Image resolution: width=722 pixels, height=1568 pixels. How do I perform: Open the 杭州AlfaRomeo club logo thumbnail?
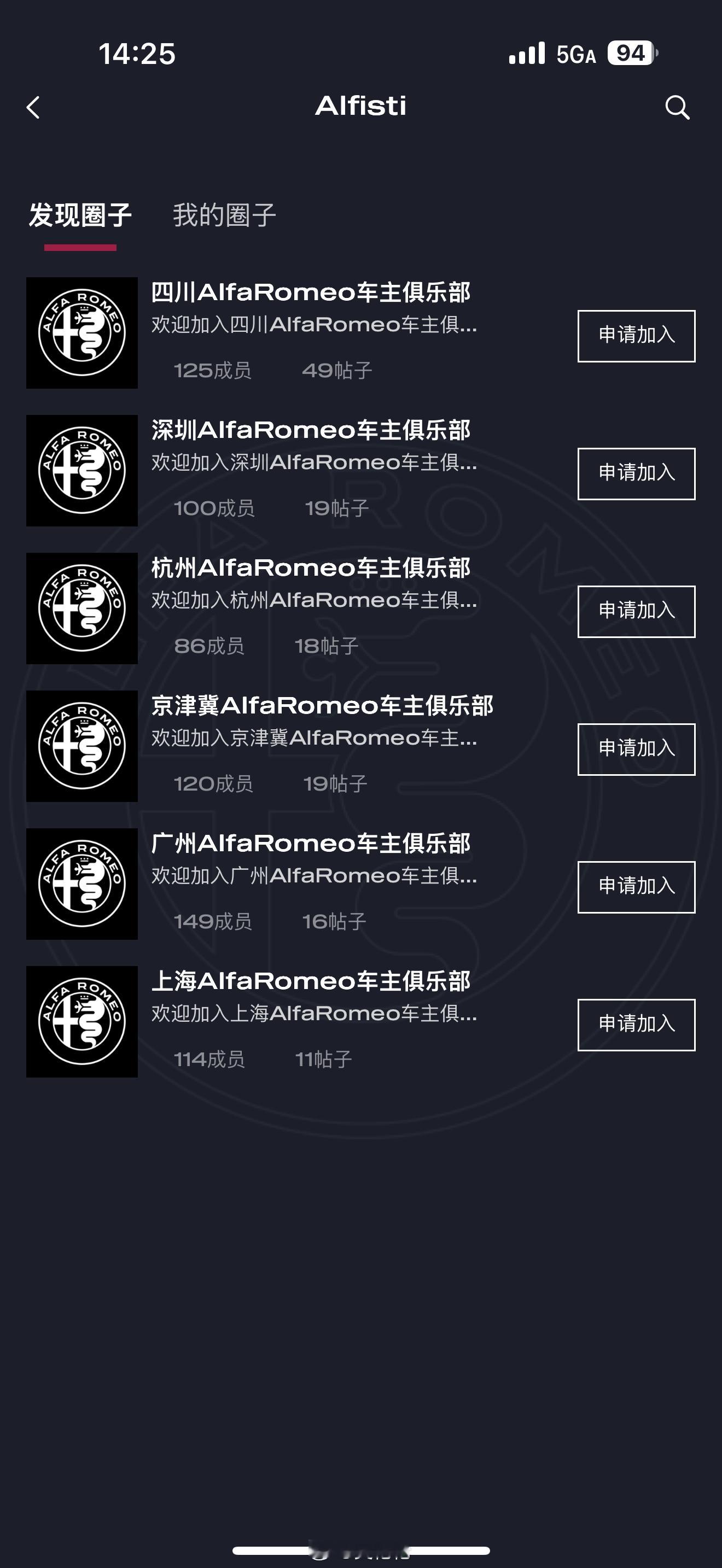click(x=81, y=609)
